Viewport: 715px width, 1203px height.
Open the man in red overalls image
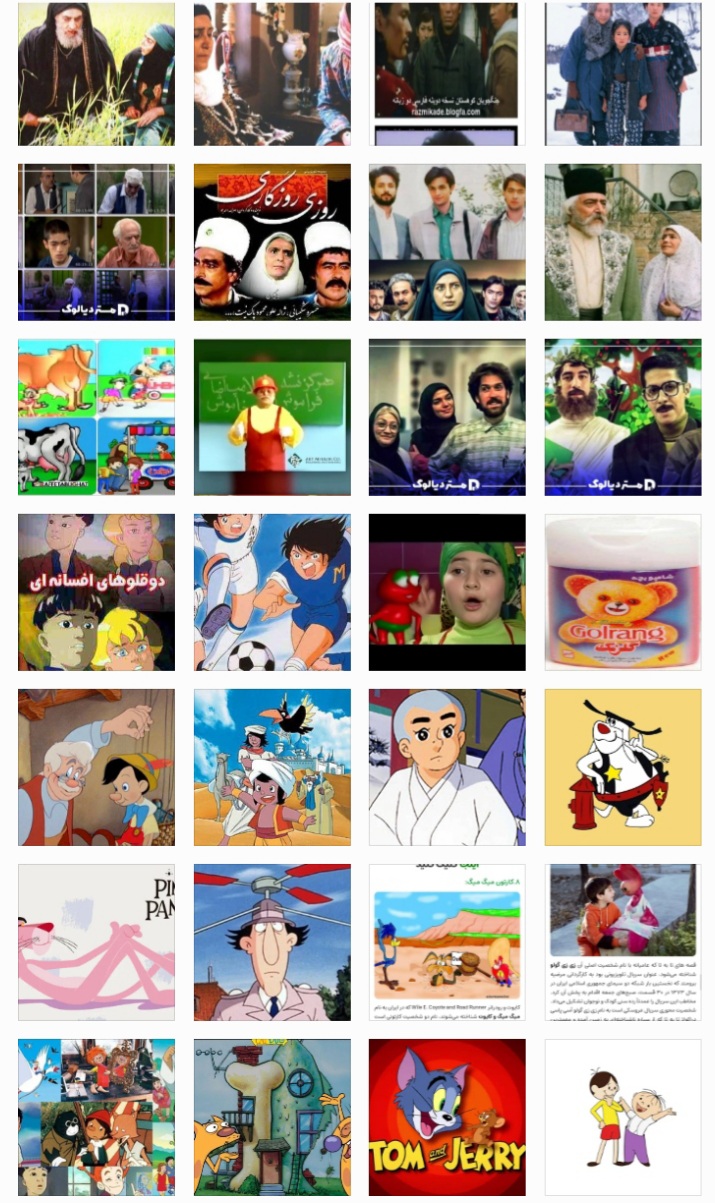tap(272, 417)
